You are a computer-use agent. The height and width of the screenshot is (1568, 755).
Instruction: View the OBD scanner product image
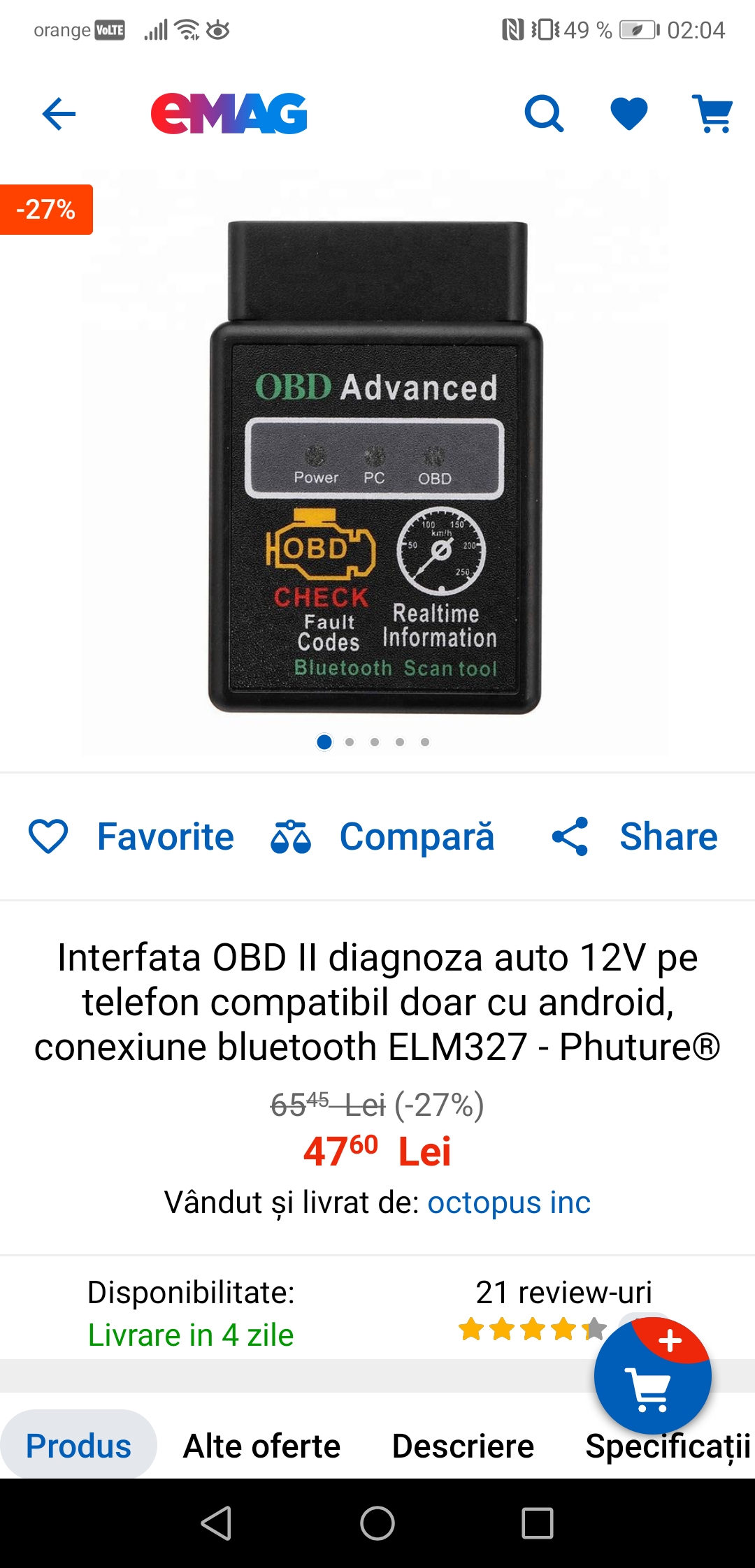(x=376, y=468)
